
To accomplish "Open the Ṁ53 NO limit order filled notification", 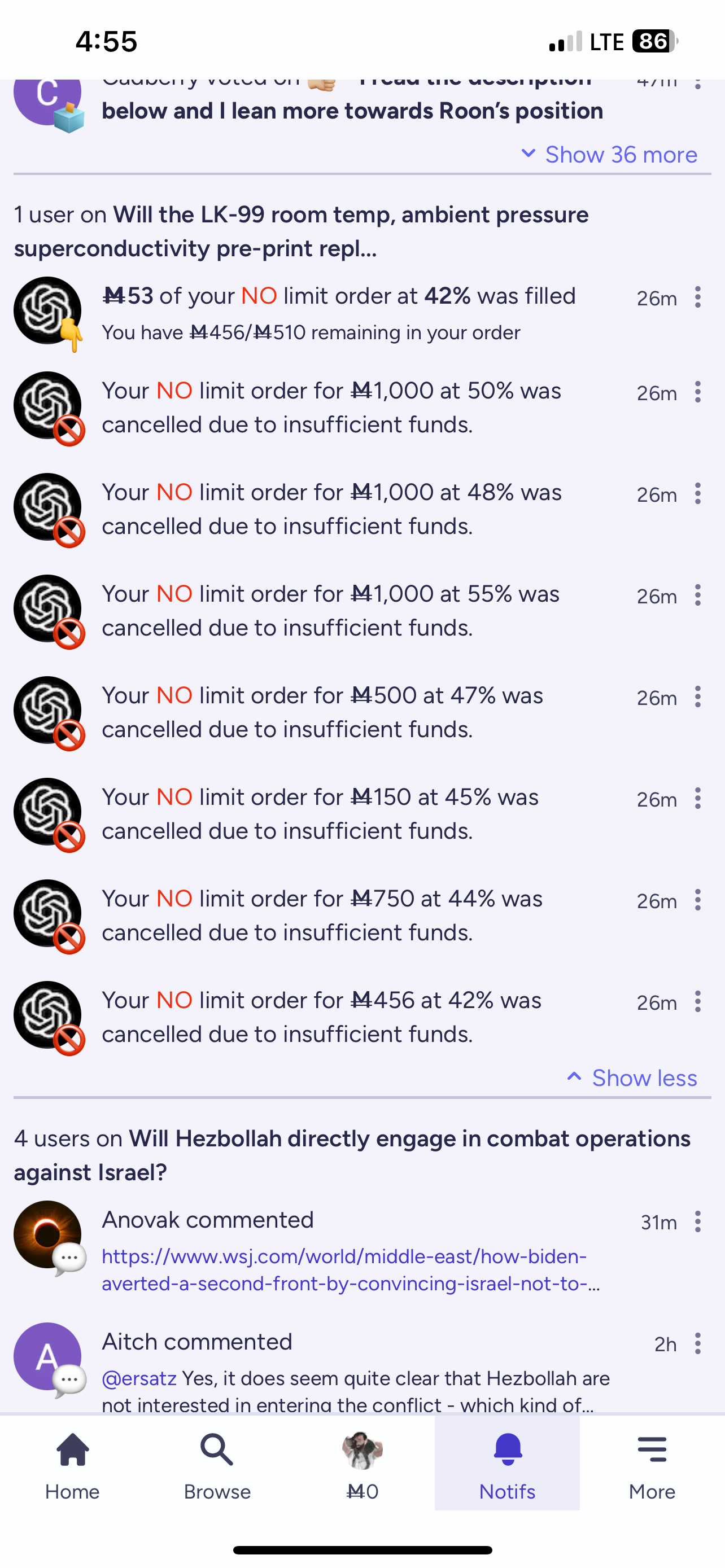I will pyautogui.click(x=356, y=313).
